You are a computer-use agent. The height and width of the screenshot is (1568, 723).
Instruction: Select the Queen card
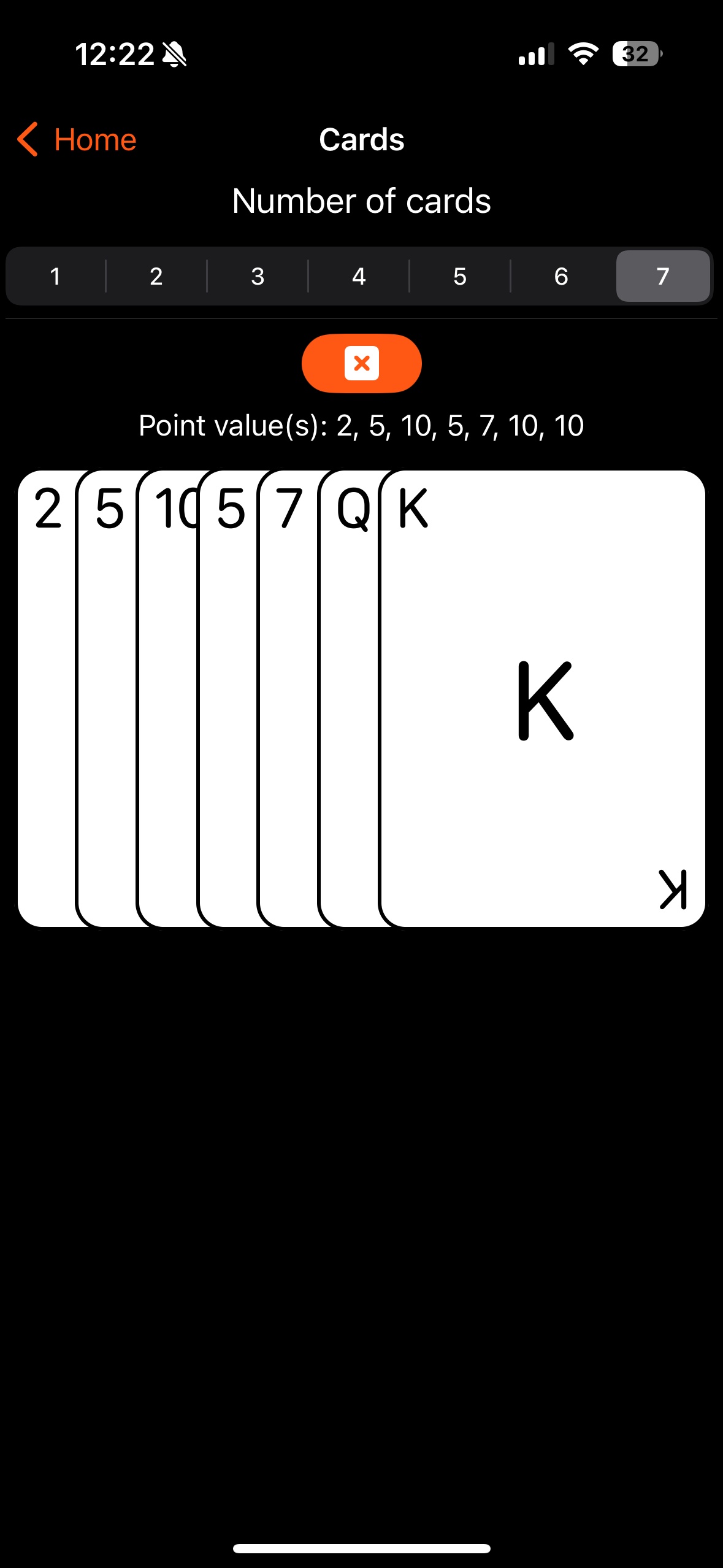coord(348,675)
